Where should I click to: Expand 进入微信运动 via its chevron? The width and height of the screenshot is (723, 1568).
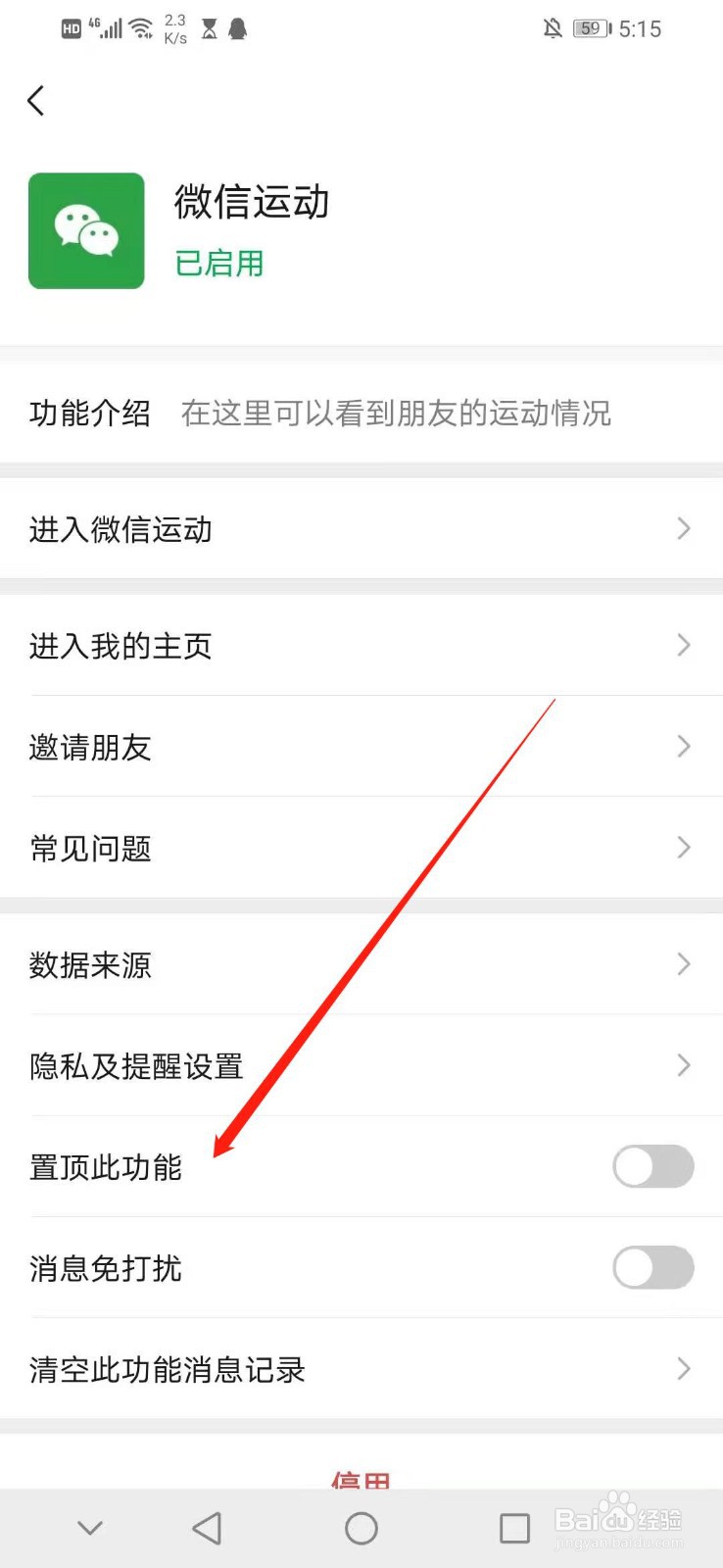(x=684, y=529)
